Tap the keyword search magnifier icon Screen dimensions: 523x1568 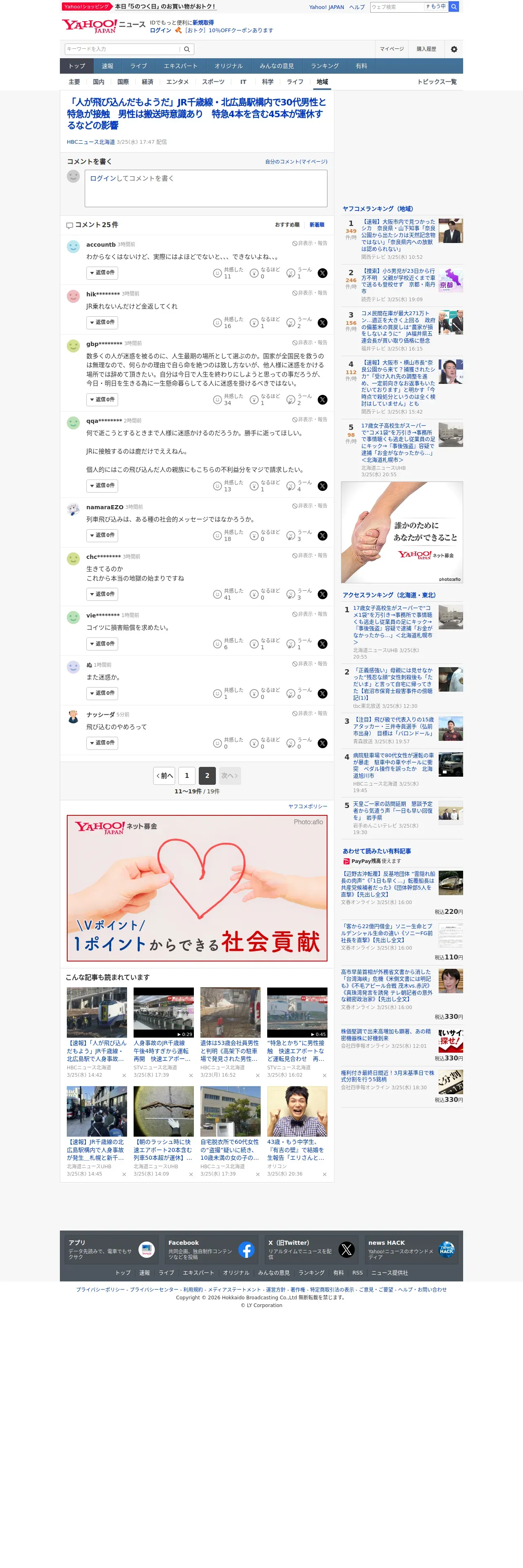coord(187,49)
